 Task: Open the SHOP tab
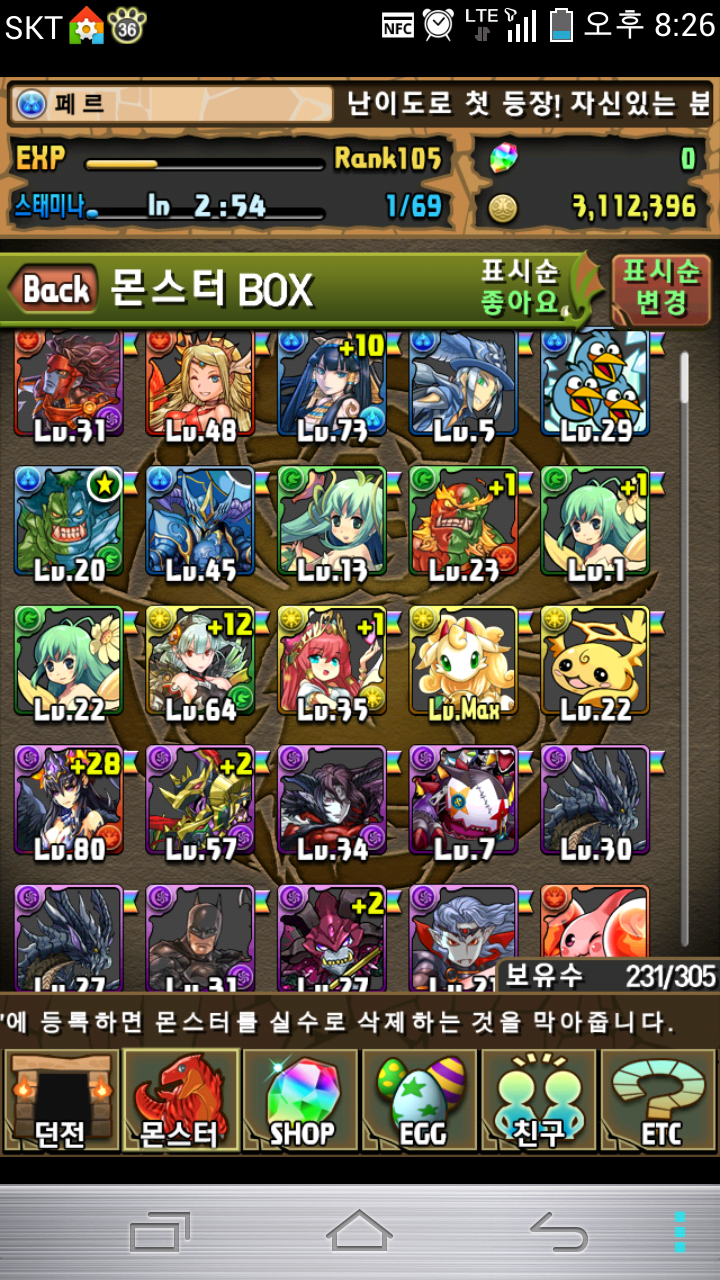pos(300,1100)
